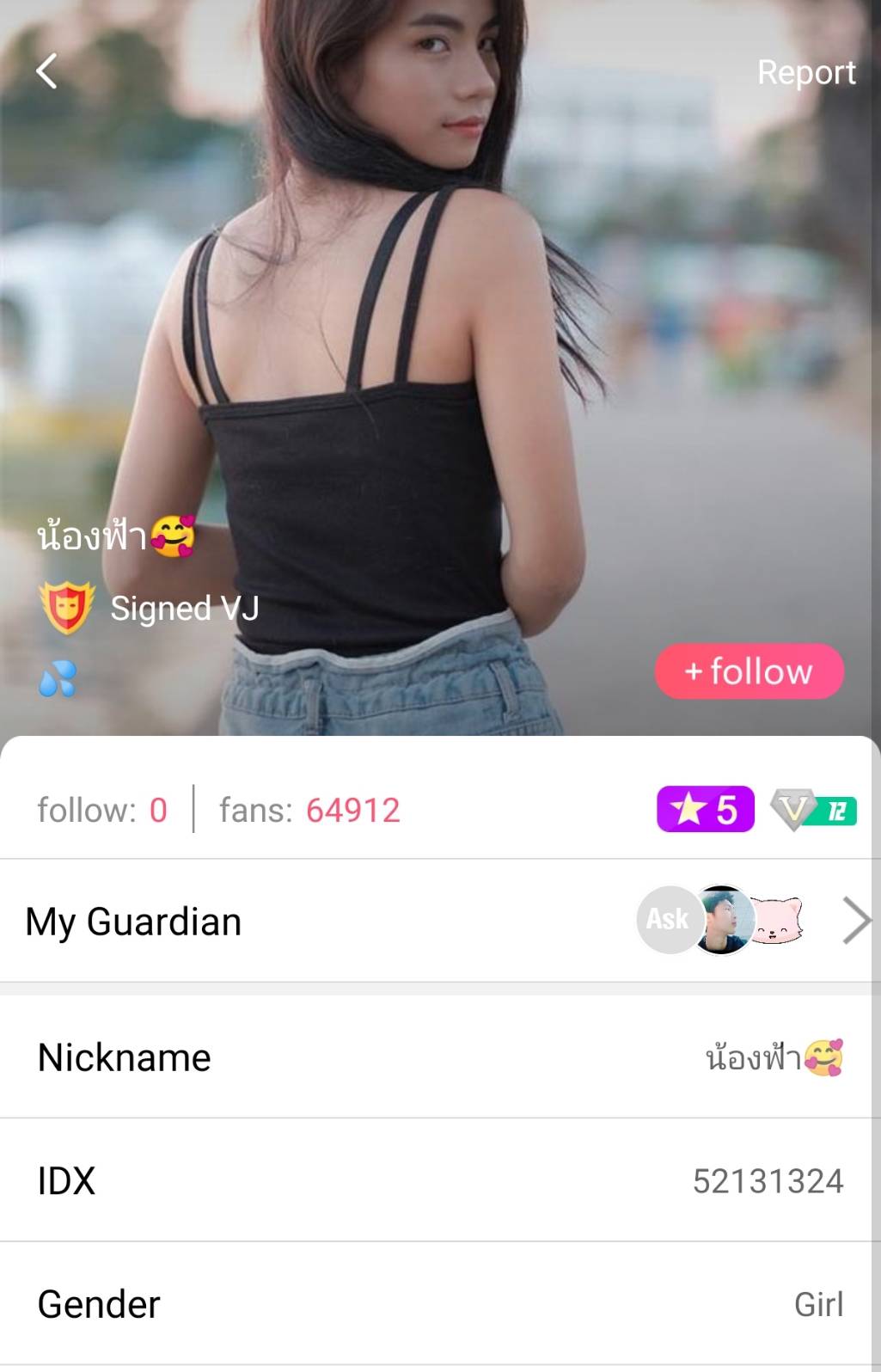Open the V12 VIP badge
This screenshot has width=881, height=1372.
[813, 810]
